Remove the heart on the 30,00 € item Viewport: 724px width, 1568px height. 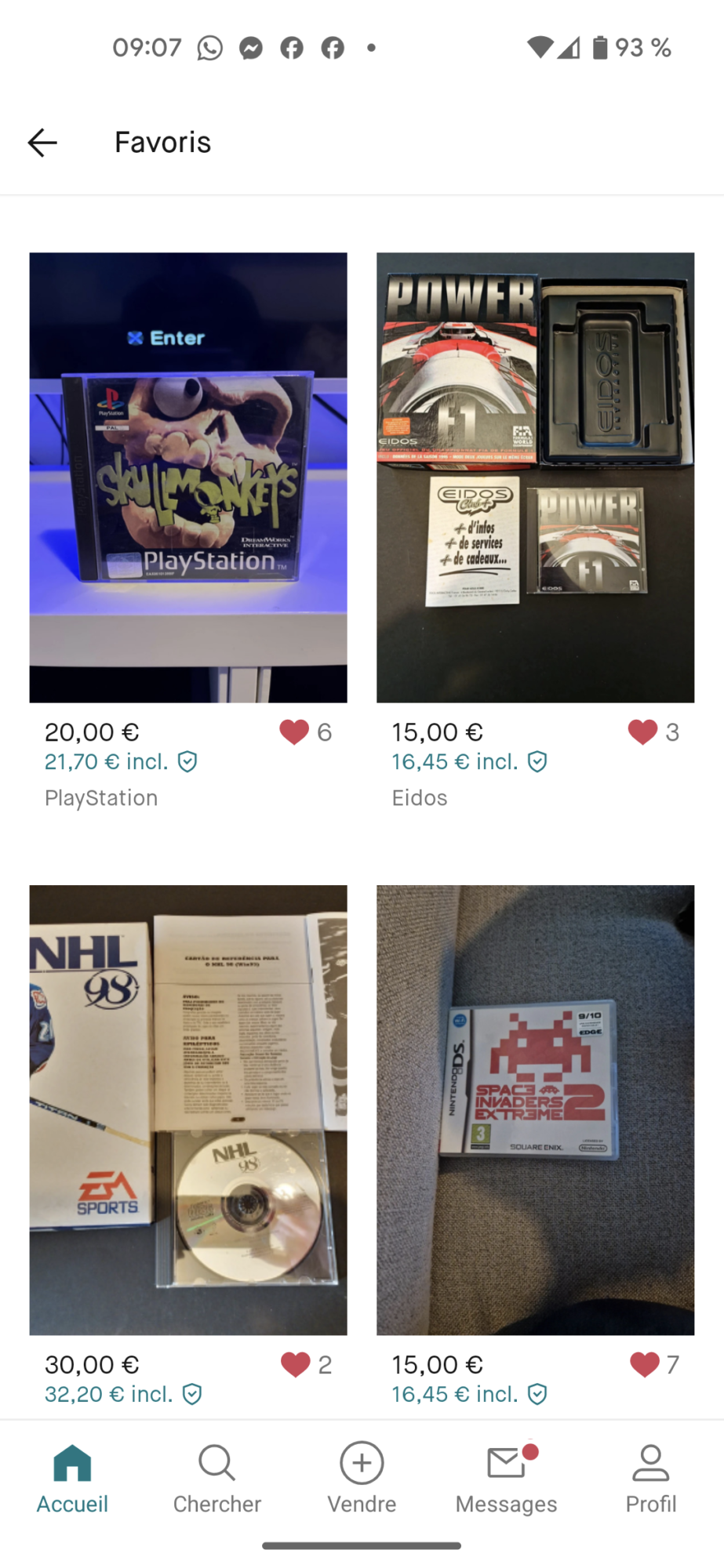point(296,1365)
